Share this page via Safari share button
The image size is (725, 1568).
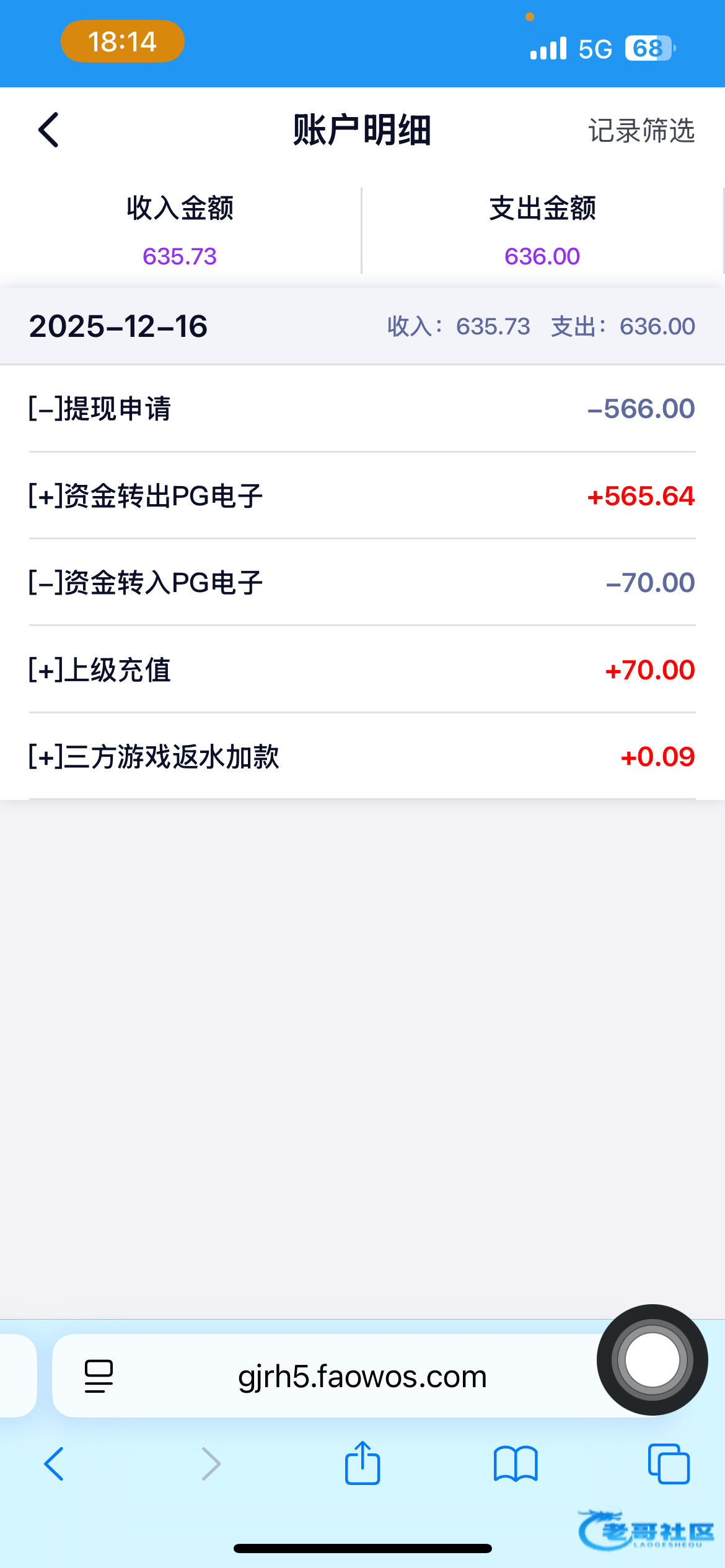pyautogui.click(x=362, y=1463)
